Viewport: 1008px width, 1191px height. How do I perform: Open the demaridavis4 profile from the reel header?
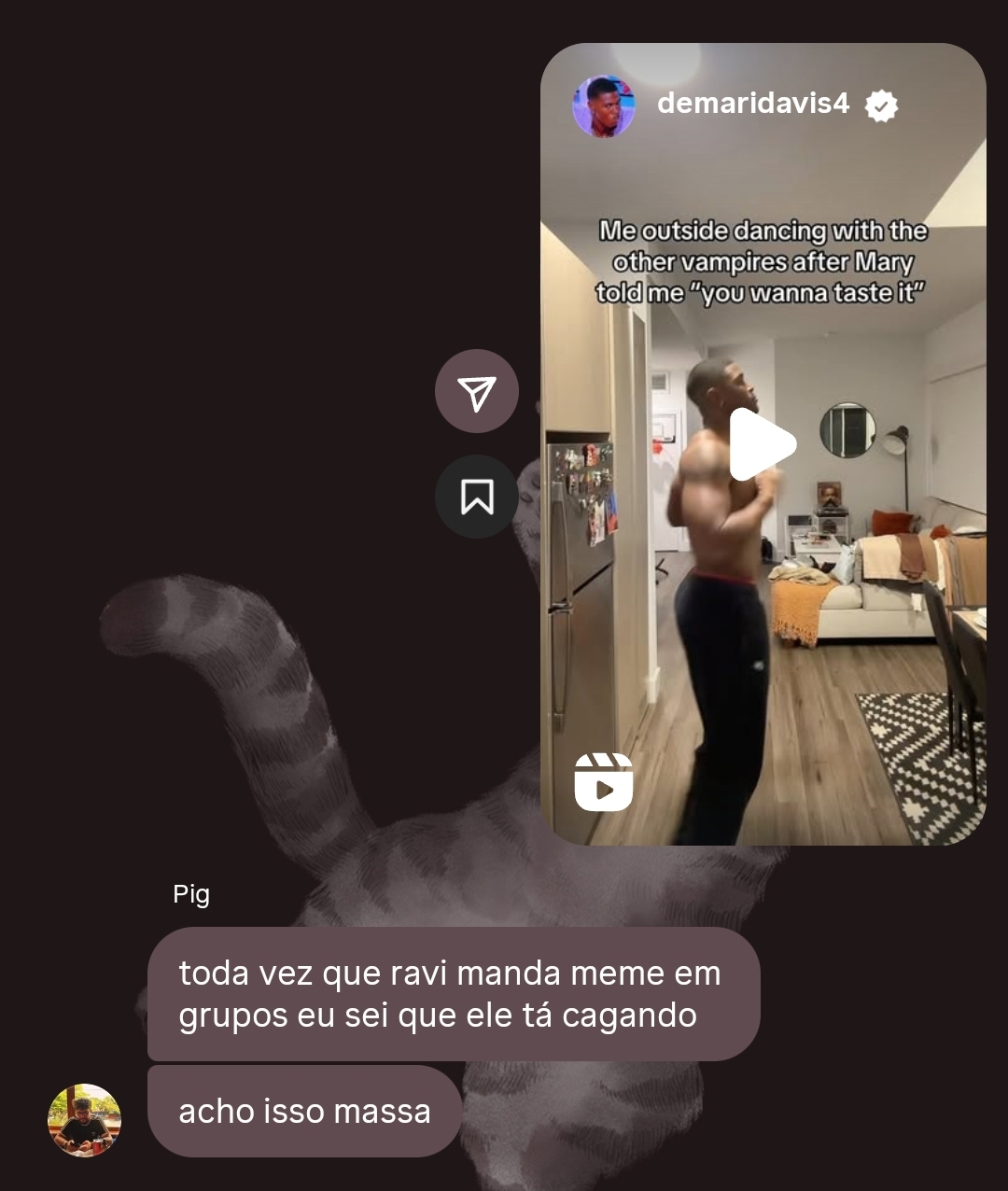coord(752,104)
